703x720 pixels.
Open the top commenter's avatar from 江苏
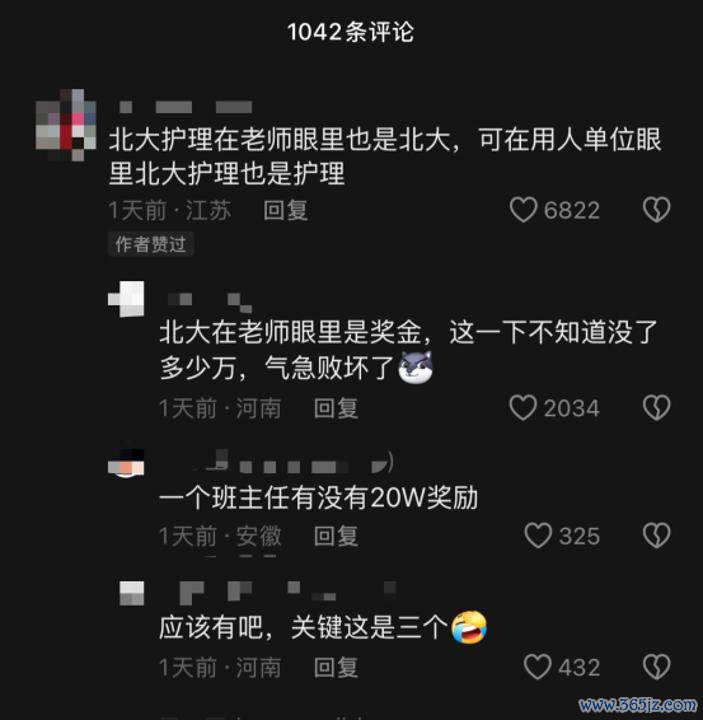[64, 124]
